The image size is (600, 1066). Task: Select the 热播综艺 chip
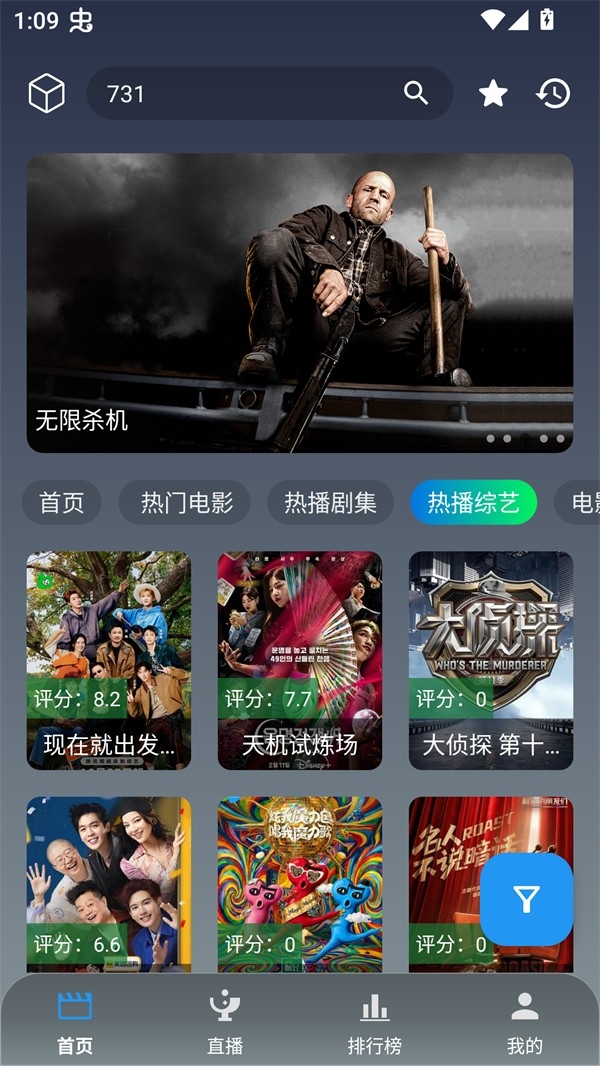pos(473,503)
